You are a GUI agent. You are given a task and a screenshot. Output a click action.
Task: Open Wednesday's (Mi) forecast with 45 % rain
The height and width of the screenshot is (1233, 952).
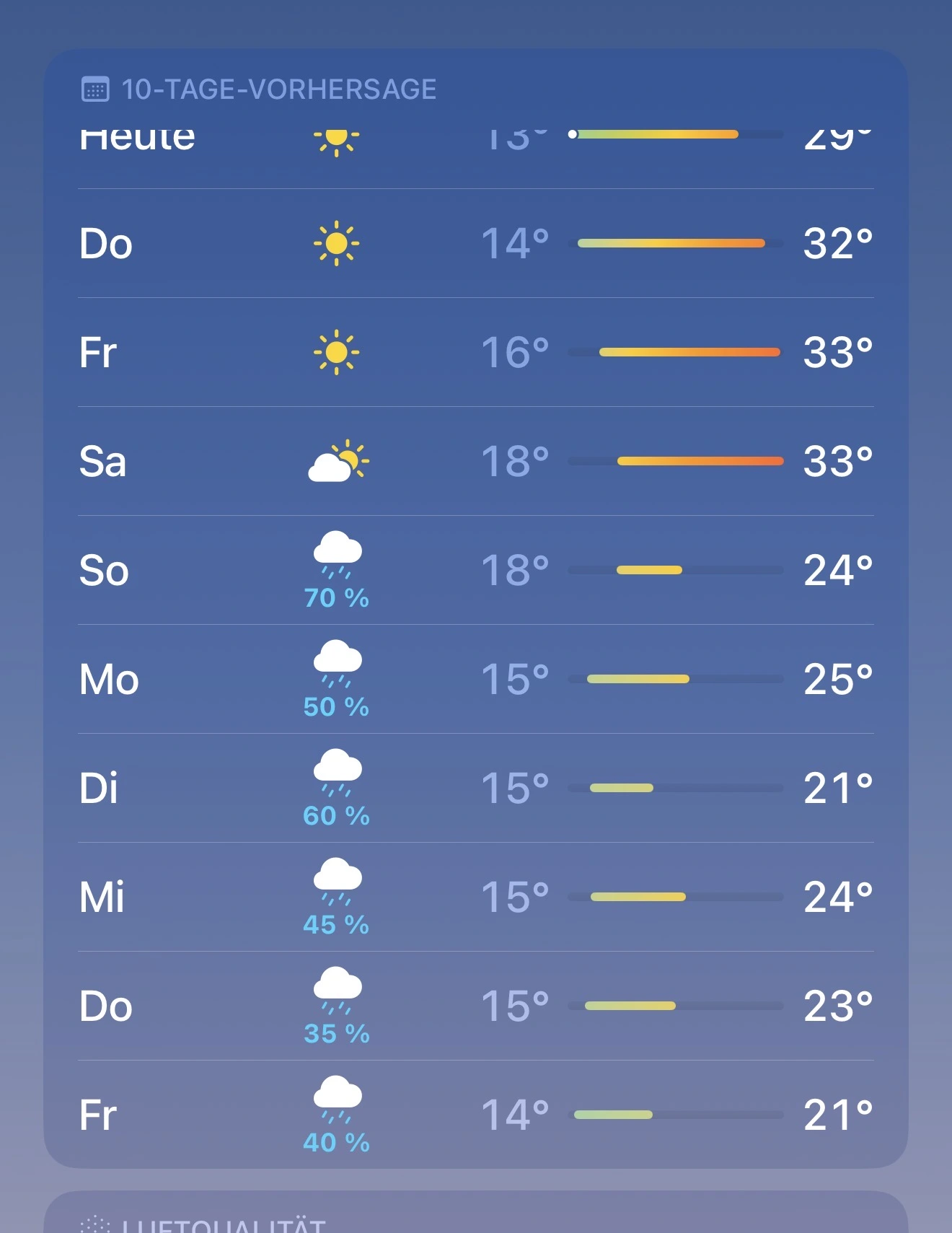[x=476, y=897]
